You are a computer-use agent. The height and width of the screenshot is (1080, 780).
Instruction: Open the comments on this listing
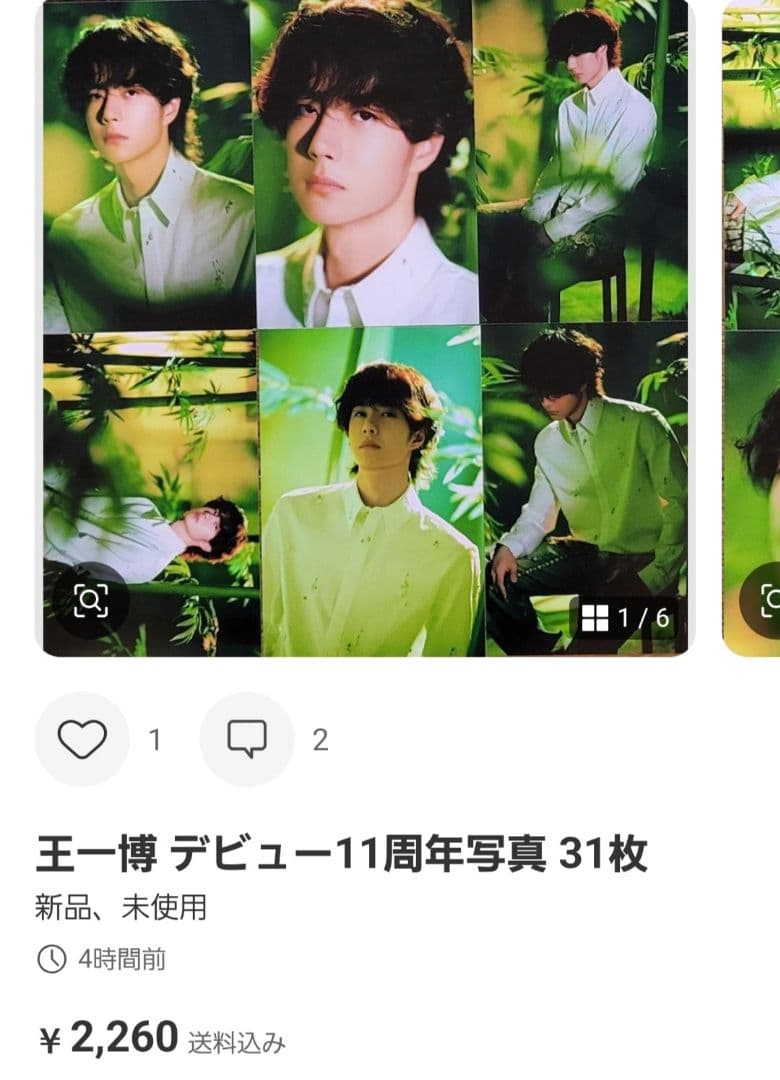(x=246, y=739)
